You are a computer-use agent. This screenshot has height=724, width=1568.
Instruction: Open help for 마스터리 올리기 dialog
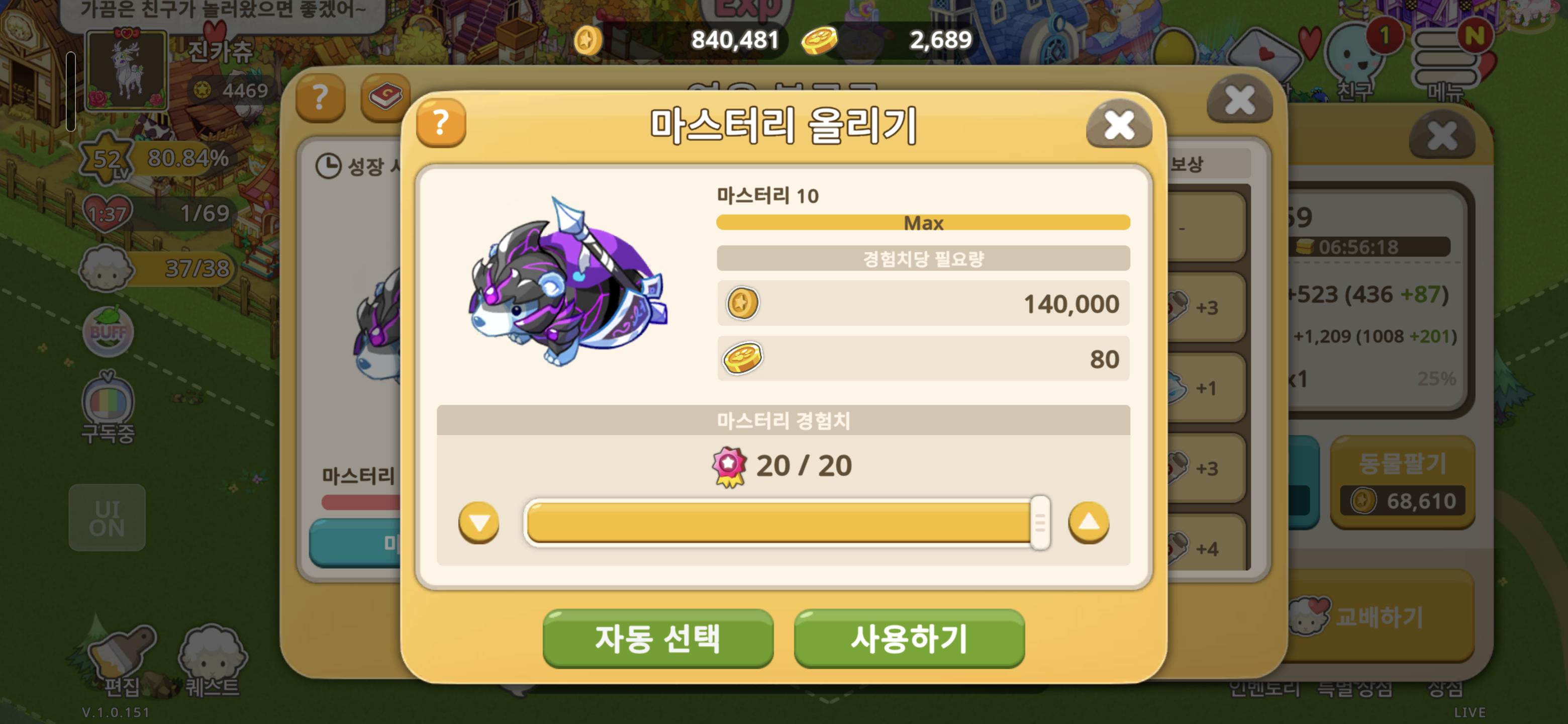click(x=441, y=123)
